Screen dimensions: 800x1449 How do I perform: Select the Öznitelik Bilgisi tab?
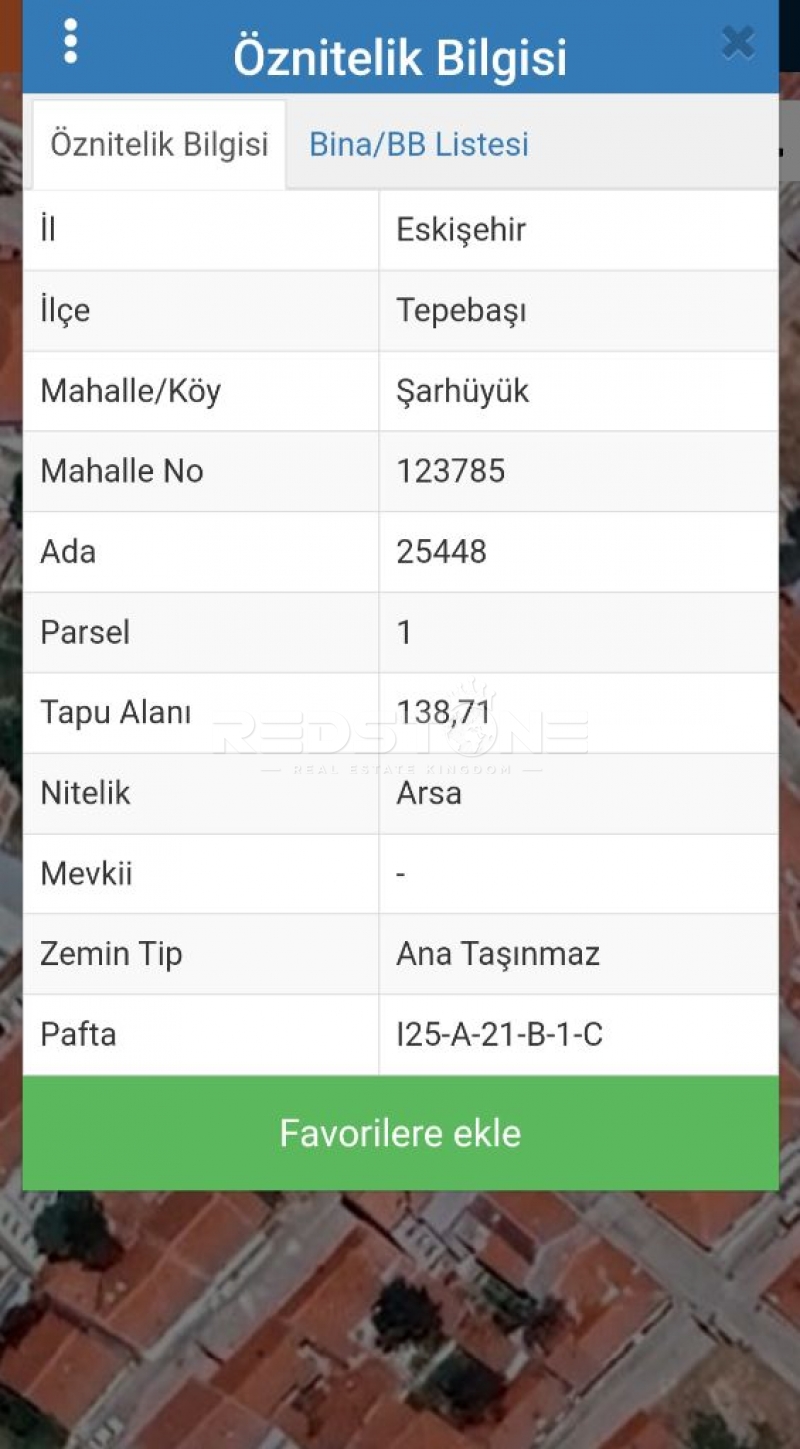pos(159,144)
